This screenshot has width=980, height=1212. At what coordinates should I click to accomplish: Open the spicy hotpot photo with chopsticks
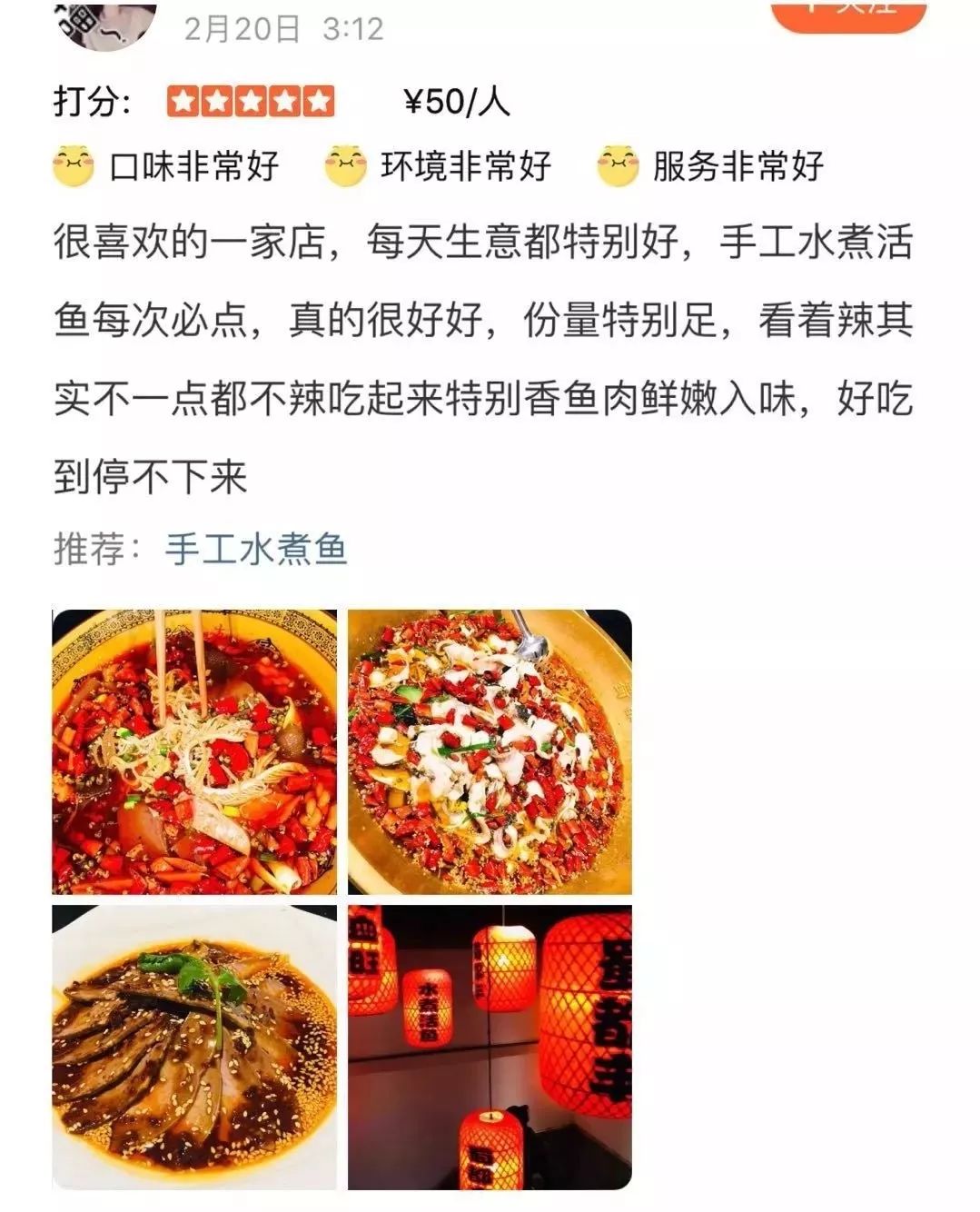pyautogui.click(x=194, y=752)
